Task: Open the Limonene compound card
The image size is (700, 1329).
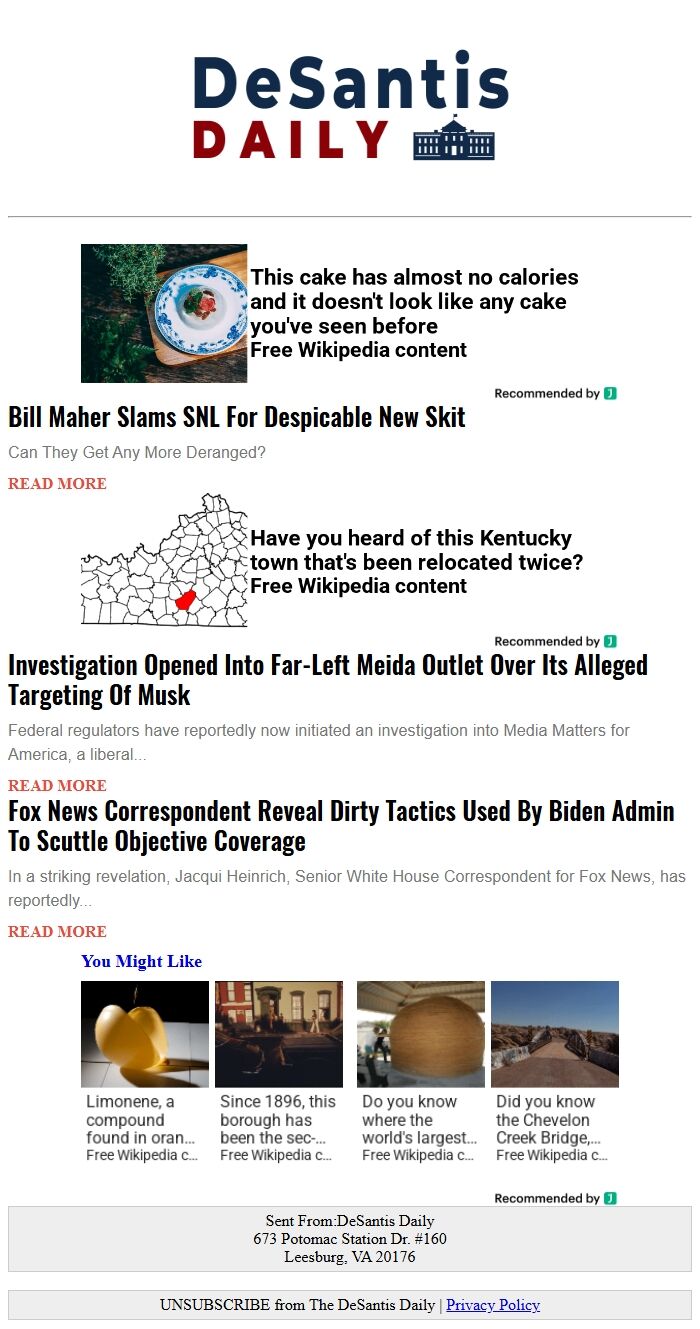Action: pos(145,1072)
